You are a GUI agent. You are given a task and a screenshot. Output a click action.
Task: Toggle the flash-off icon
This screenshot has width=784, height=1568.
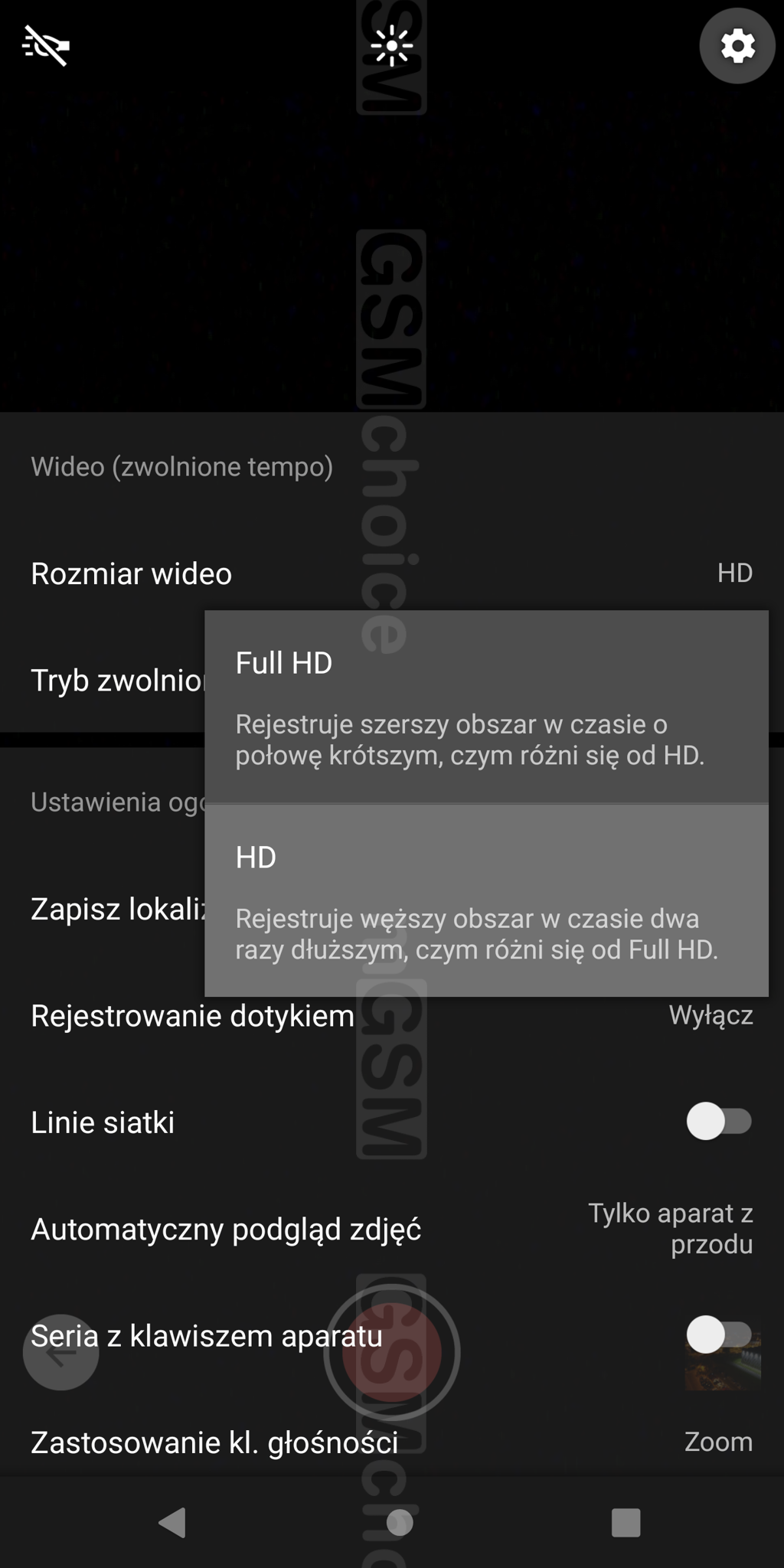coord(46,46)
